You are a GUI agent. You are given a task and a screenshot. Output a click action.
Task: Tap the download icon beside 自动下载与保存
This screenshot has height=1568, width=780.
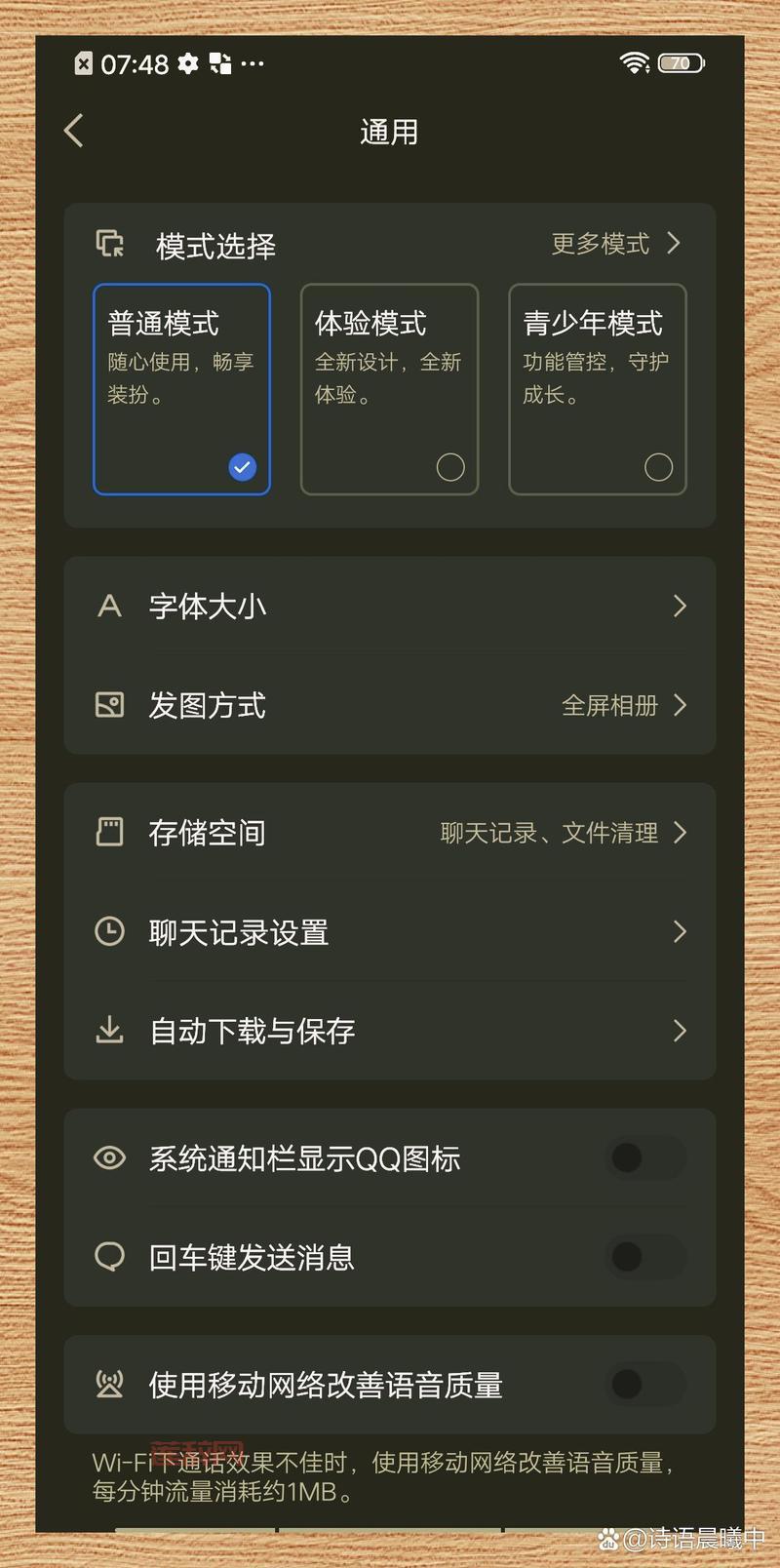click(x=110, y=1031)
